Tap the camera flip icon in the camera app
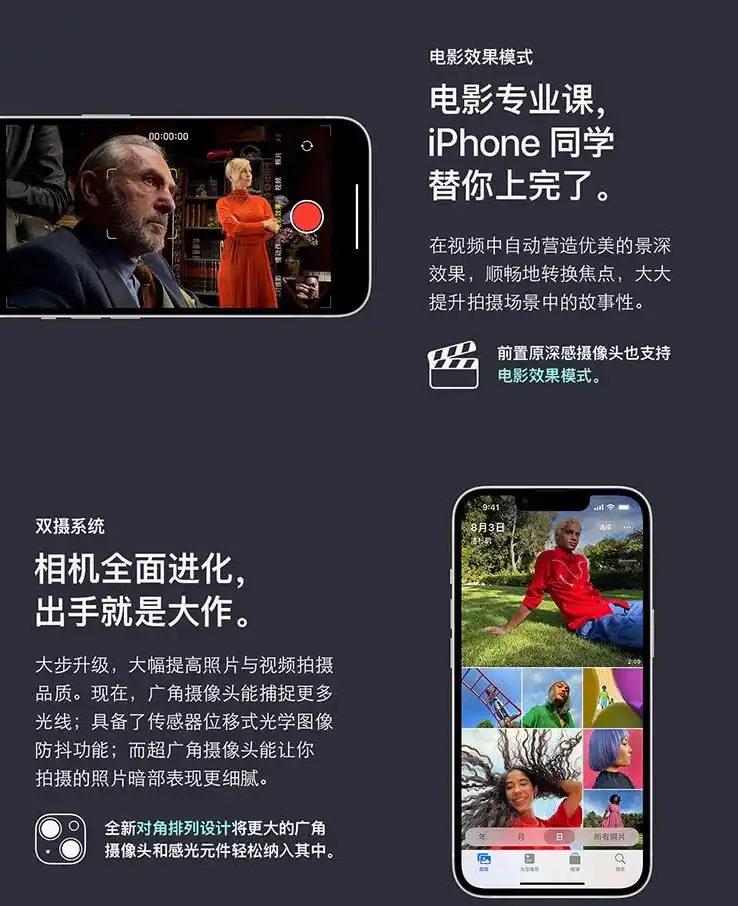Image resolution: width=738 pixels, height=906 pixels. click(x=306, y=145)
